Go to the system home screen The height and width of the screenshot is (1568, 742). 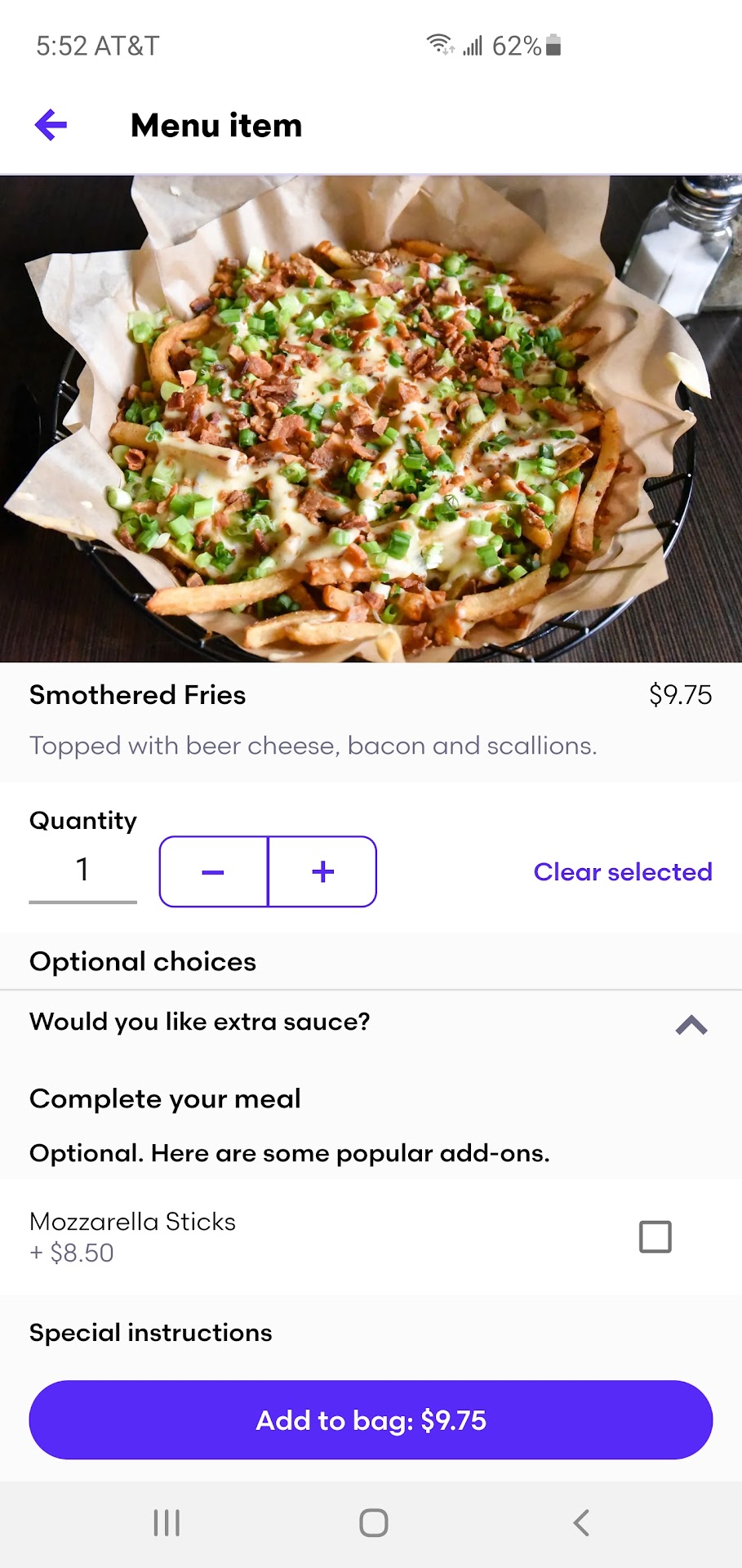pyautogui.click(x=373, y=1523)
